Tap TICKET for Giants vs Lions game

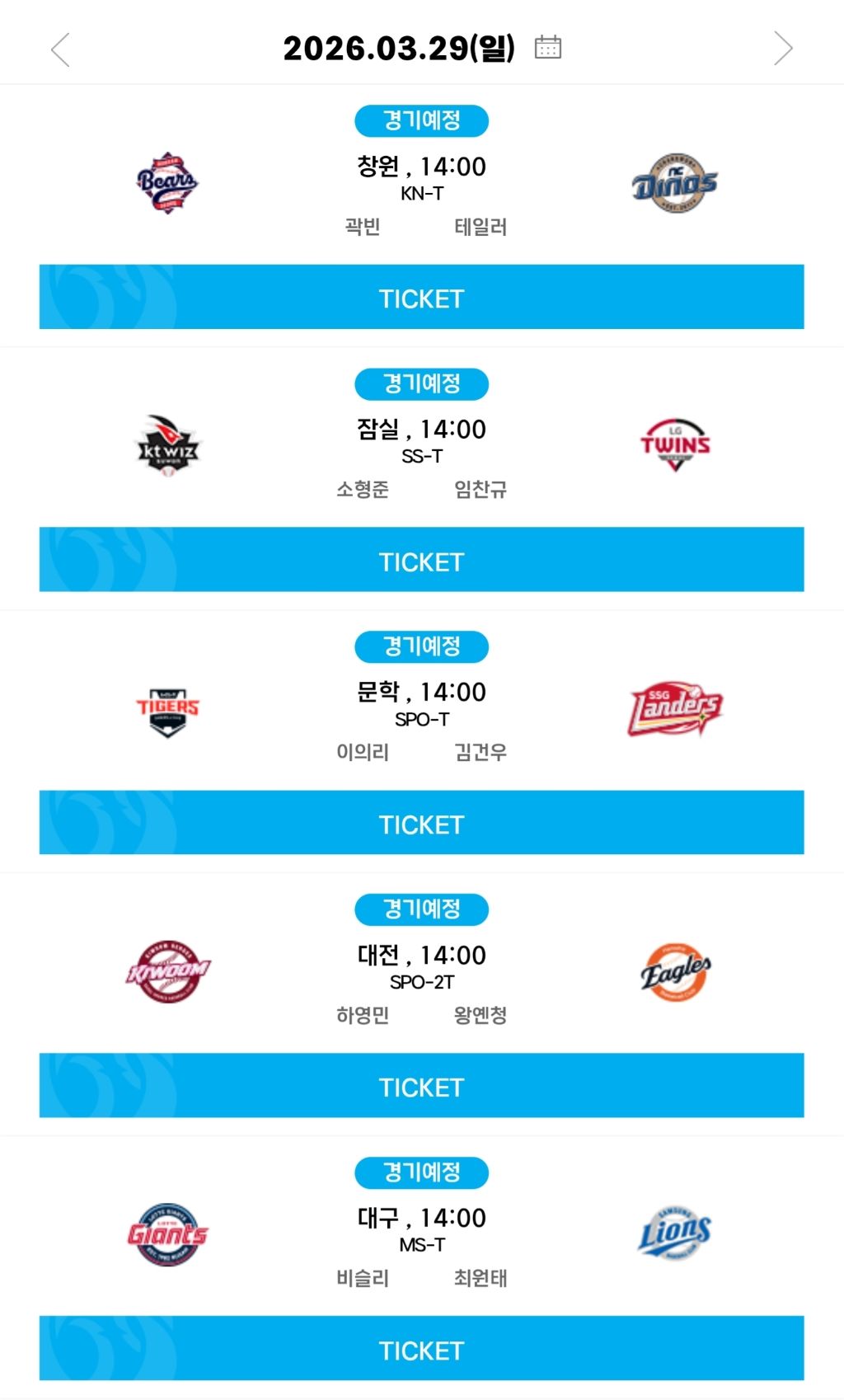pyautogui.click(x=421, y=1349)
